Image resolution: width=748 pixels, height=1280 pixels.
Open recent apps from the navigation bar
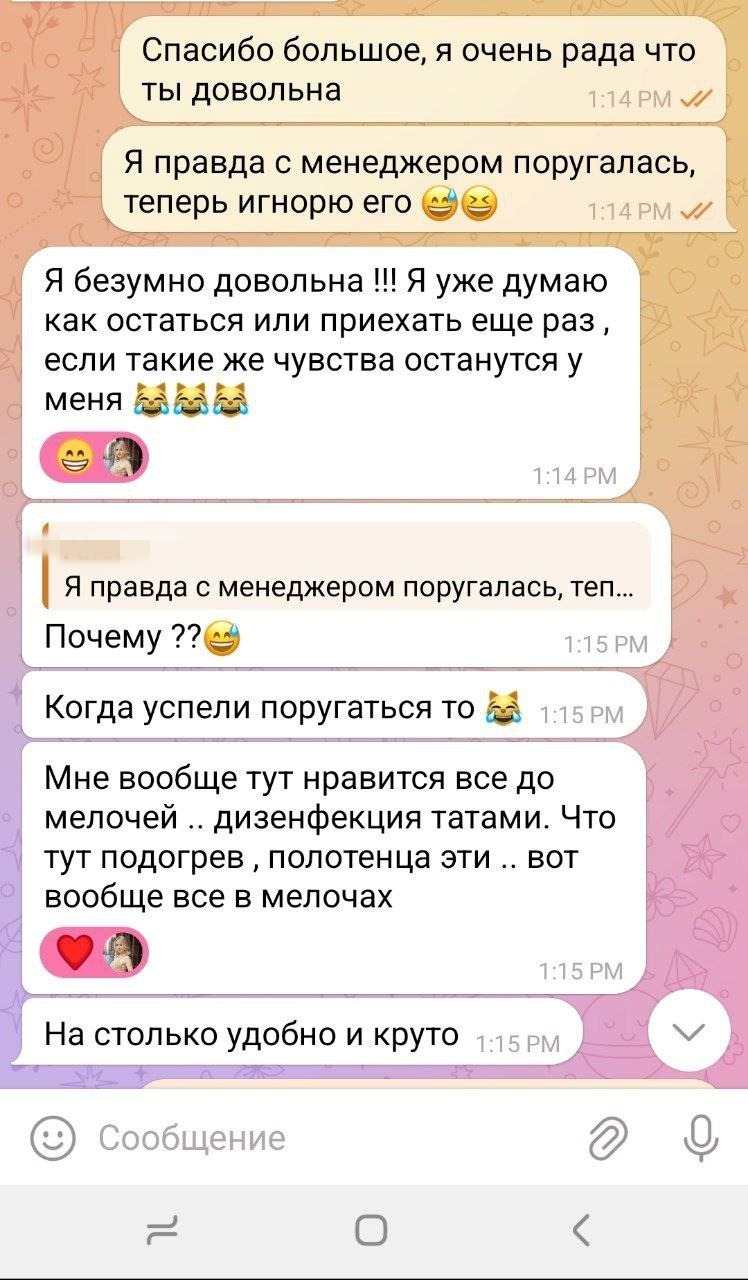pyautogui.click(x=162, y=1229)
